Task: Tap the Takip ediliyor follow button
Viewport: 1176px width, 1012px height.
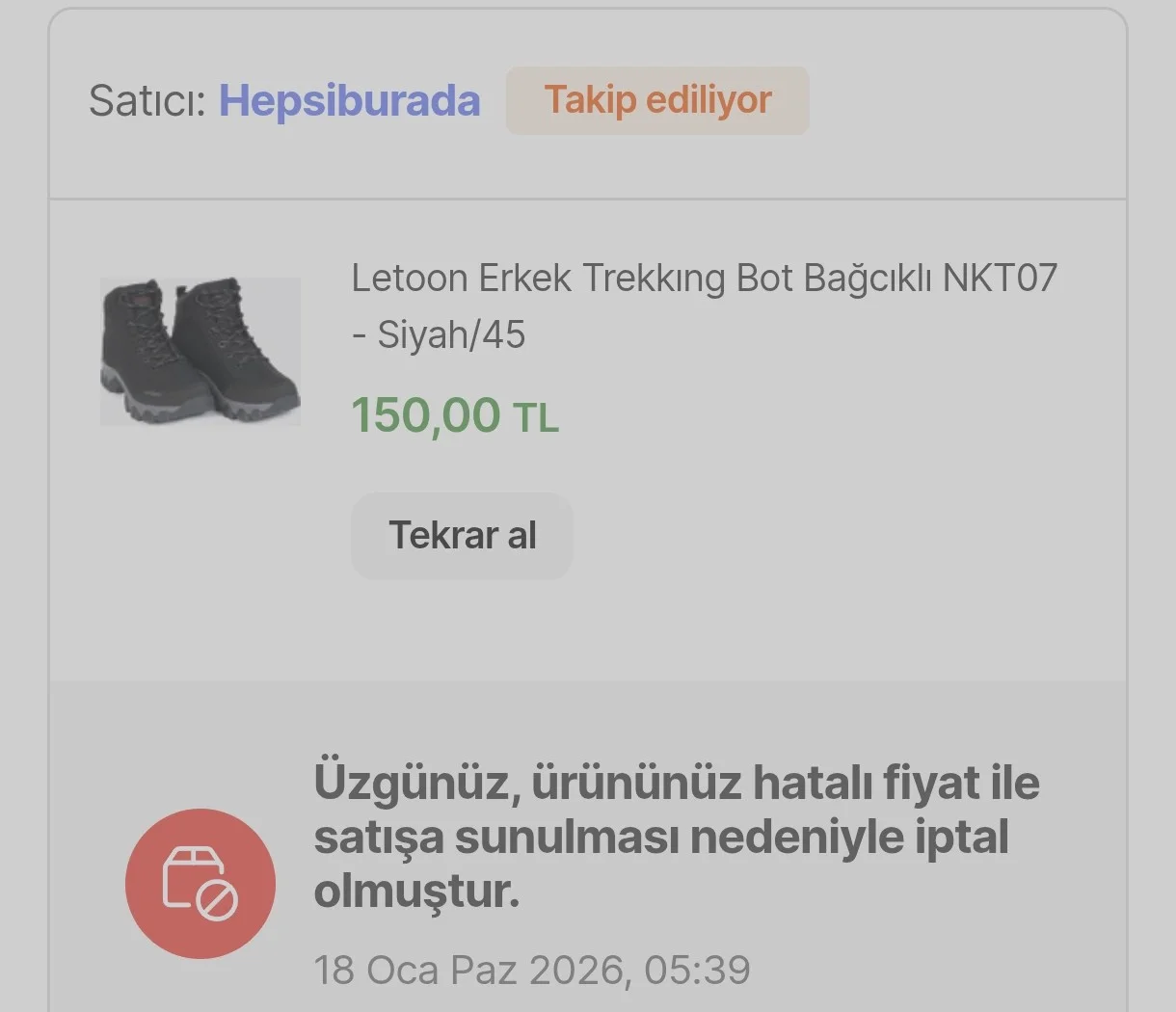Action: point(657,100)
